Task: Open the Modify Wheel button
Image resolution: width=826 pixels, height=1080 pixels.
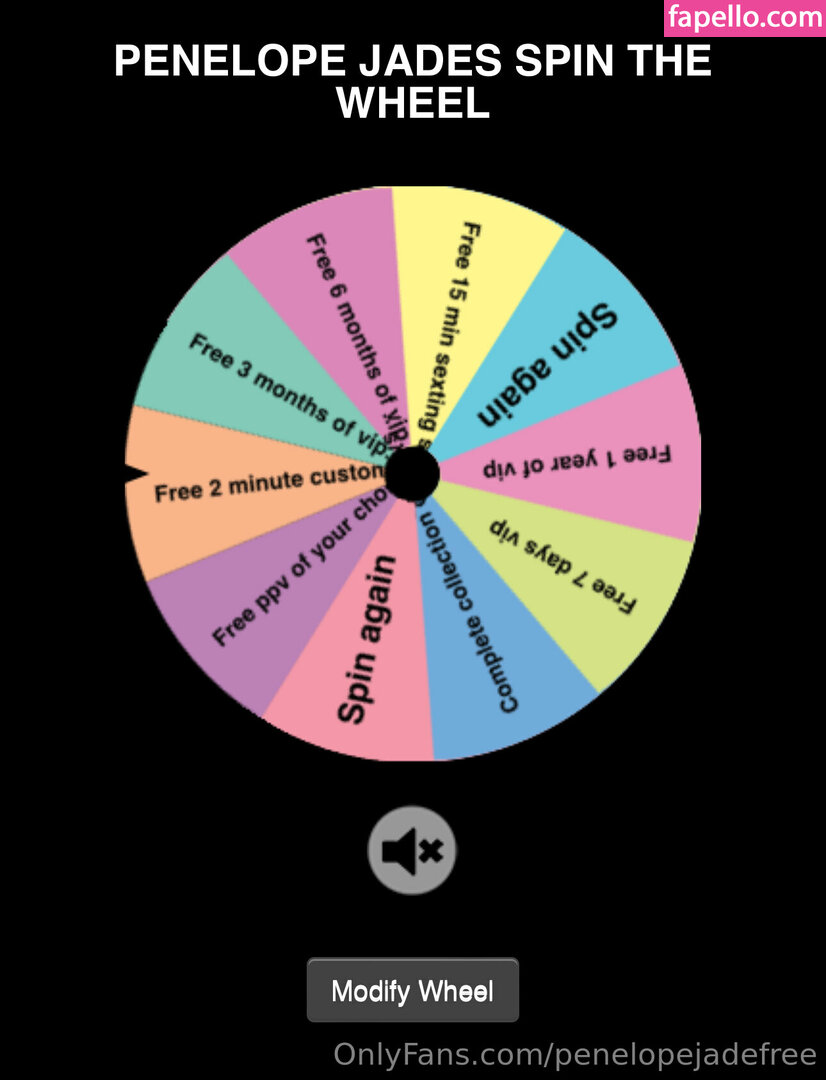Action: [412, 990]
